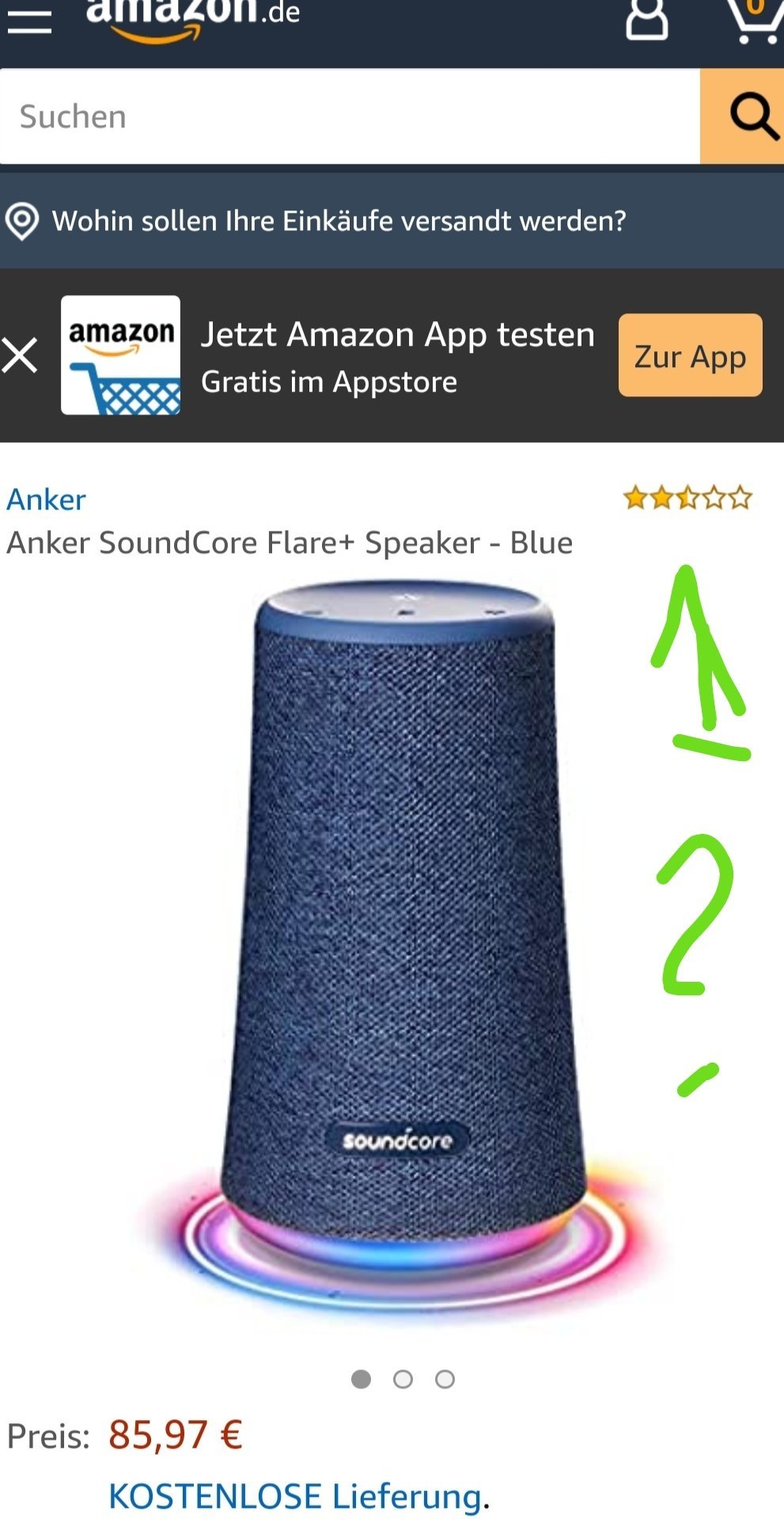This screenshot has height=1519, width=784.
Task: Tap the Zur App button
Action: (x=690, y=355)
